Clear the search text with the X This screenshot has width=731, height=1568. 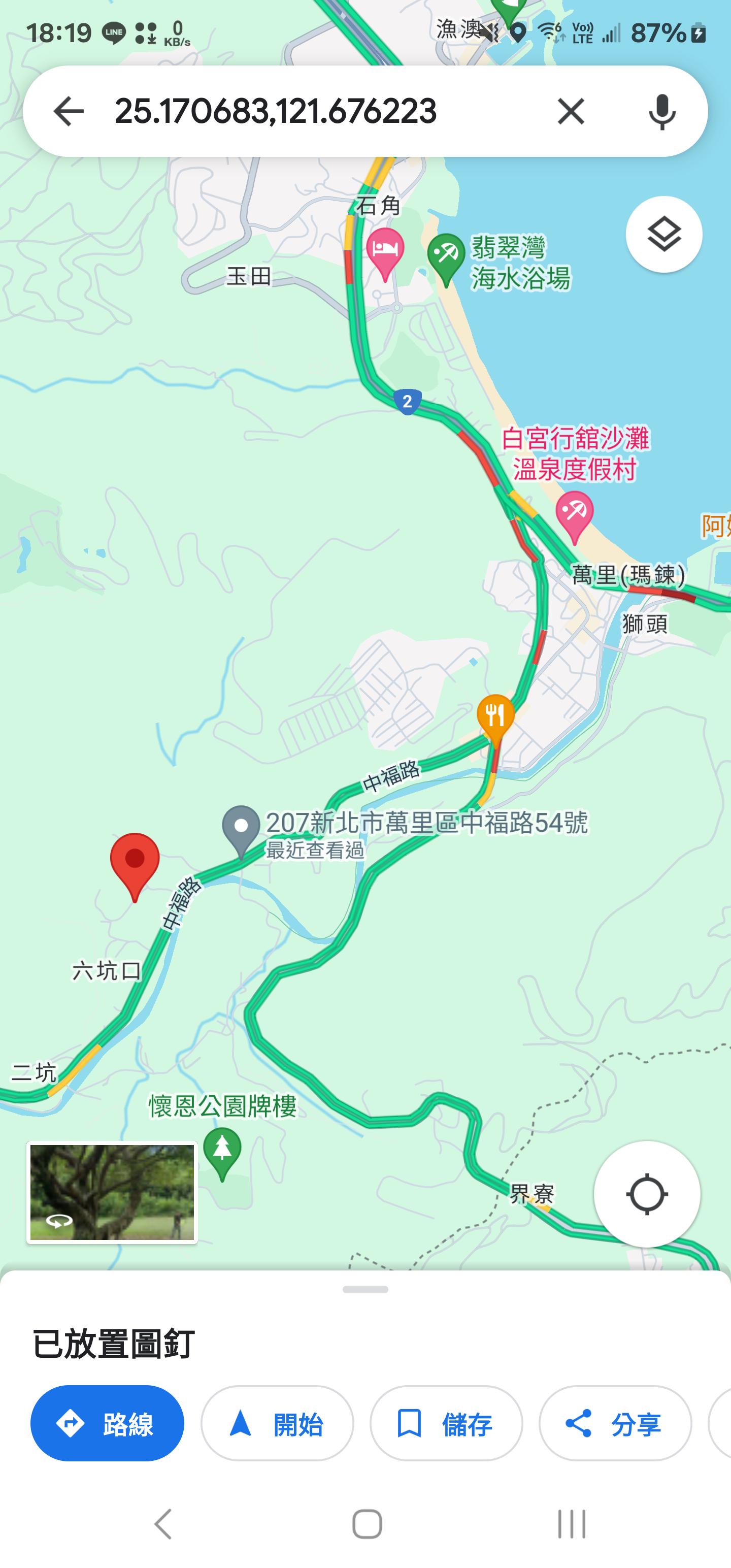(x=570, y=111)
